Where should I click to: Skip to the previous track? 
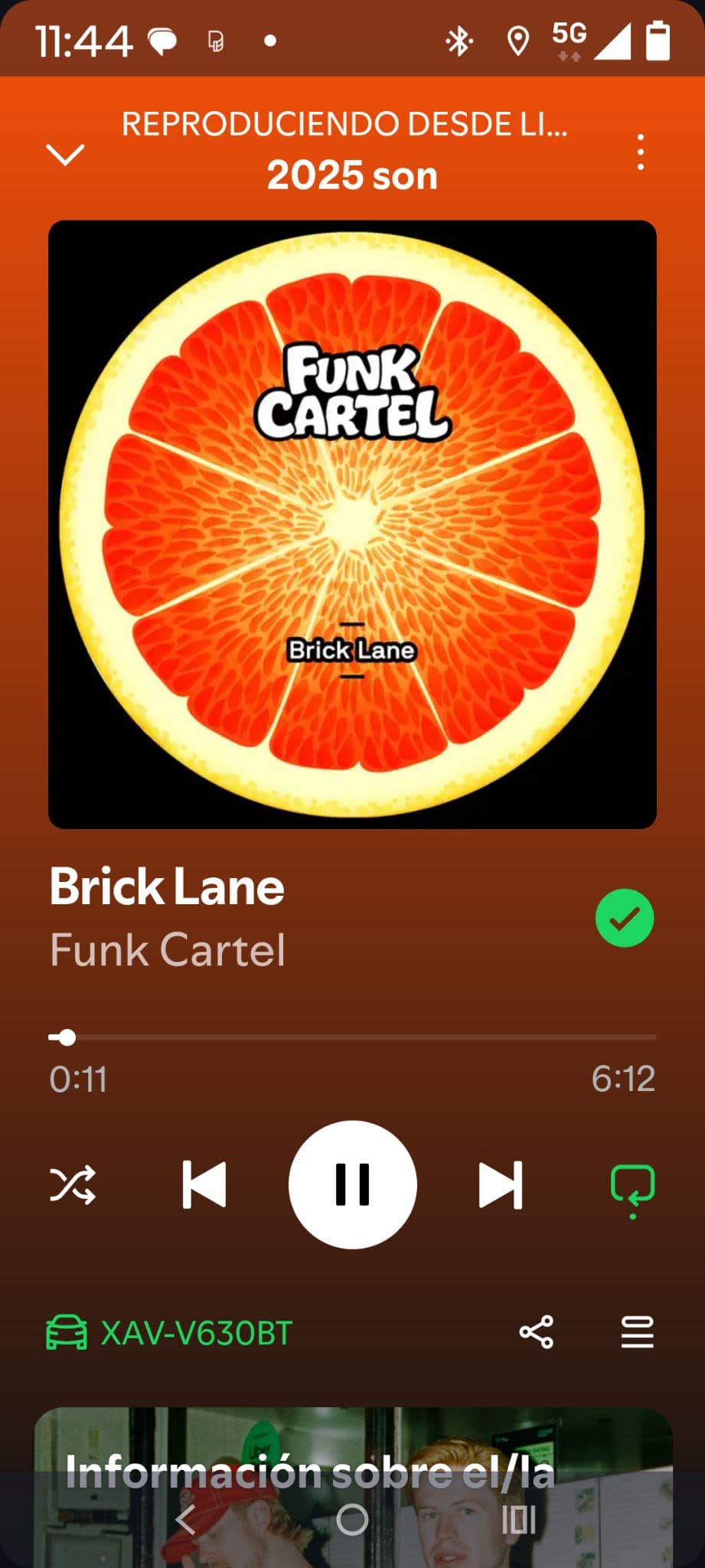click(x=204, y=1184)
